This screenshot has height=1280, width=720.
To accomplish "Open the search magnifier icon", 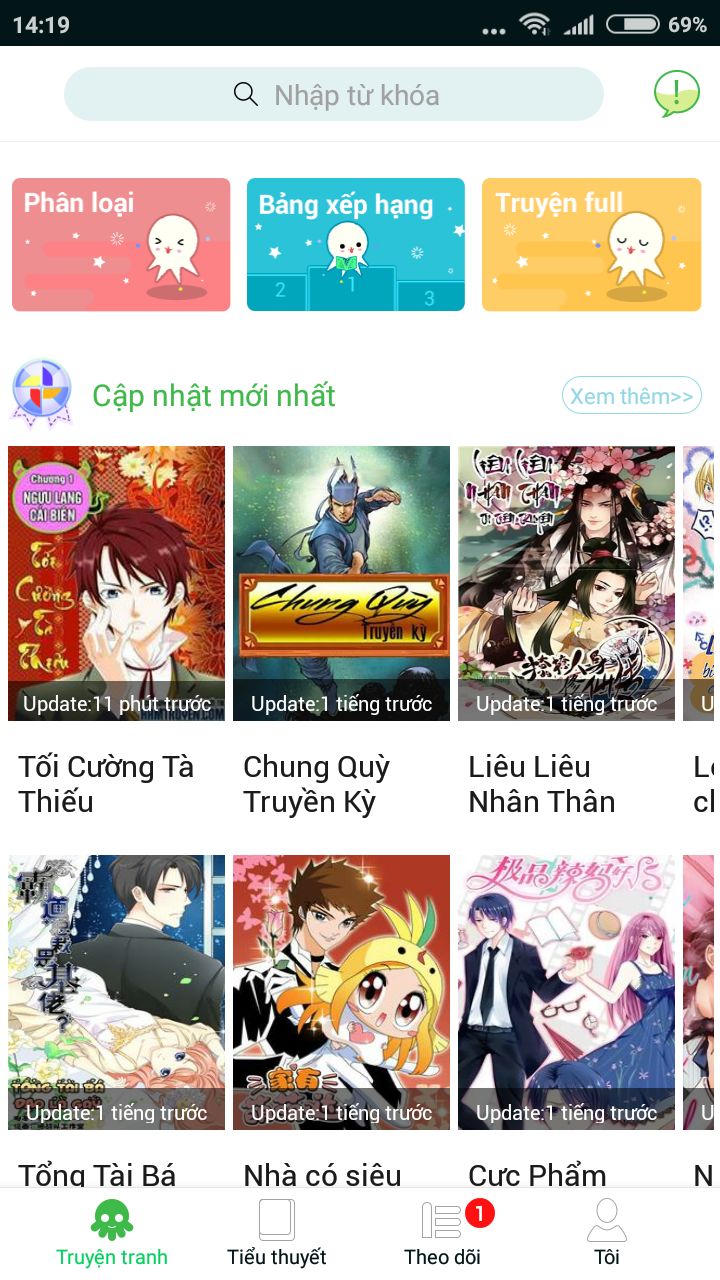I will coord(245,94).
